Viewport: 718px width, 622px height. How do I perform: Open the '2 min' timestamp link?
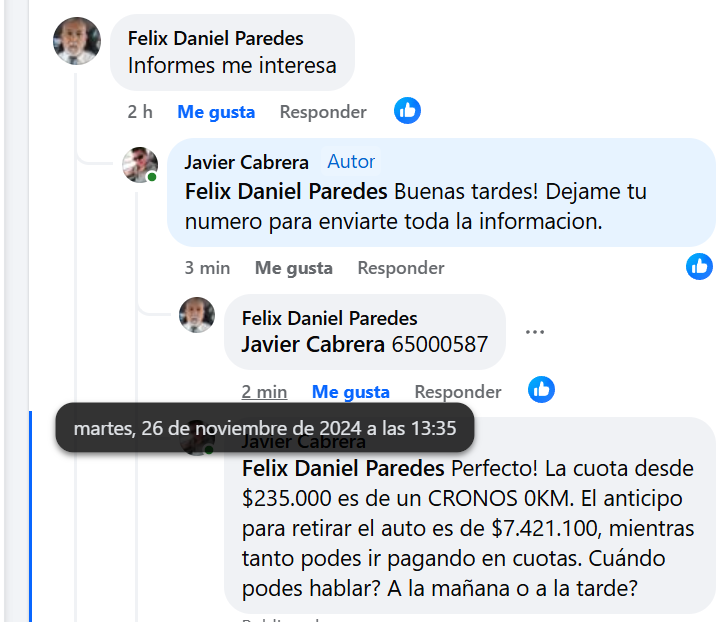264,392
